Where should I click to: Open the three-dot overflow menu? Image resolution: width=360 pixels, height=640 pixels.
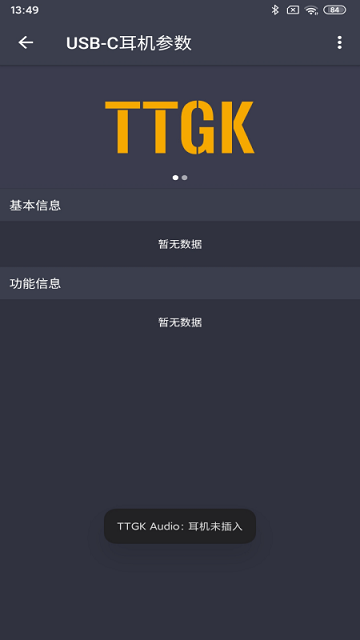[x=339, y=42]
